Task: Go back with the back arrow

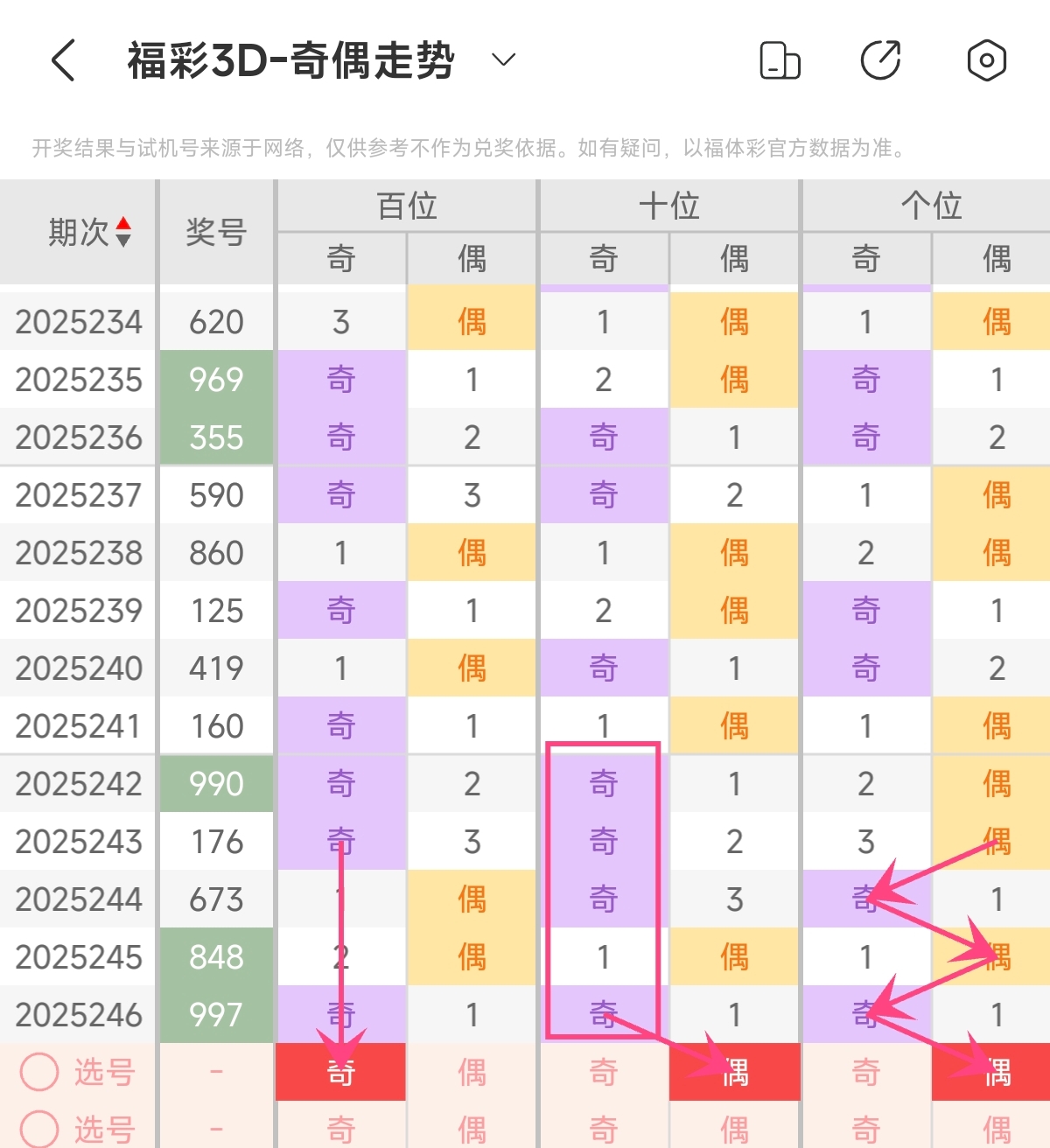Action: pos(64,60)
